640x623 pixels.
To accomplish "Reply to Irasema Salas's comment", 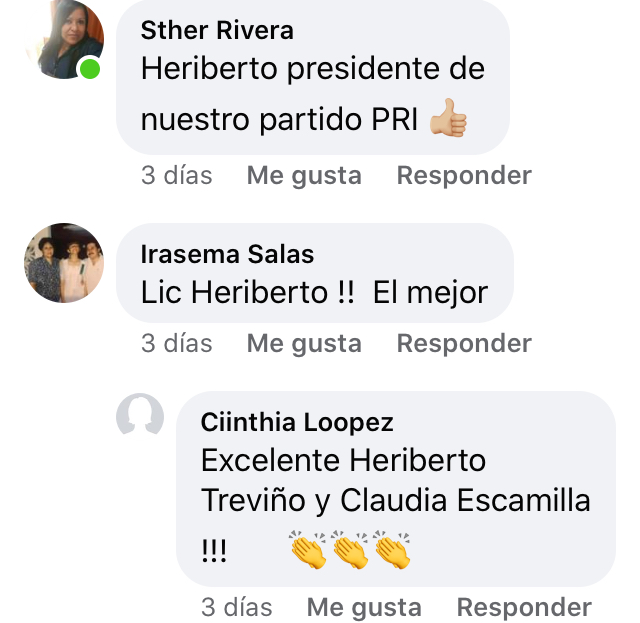I will coord(464,344).
